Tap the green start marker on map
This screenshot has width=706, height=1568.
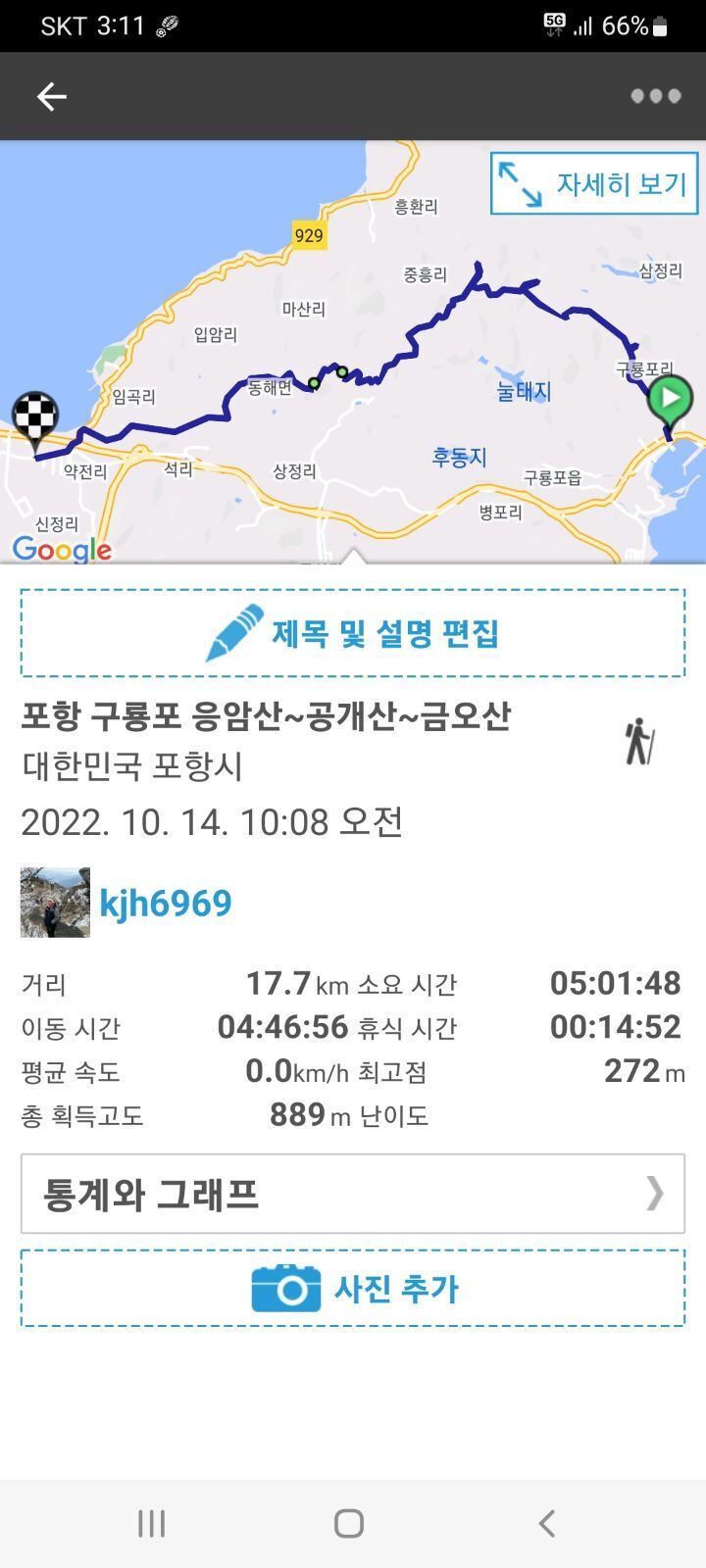click(672, 400)
